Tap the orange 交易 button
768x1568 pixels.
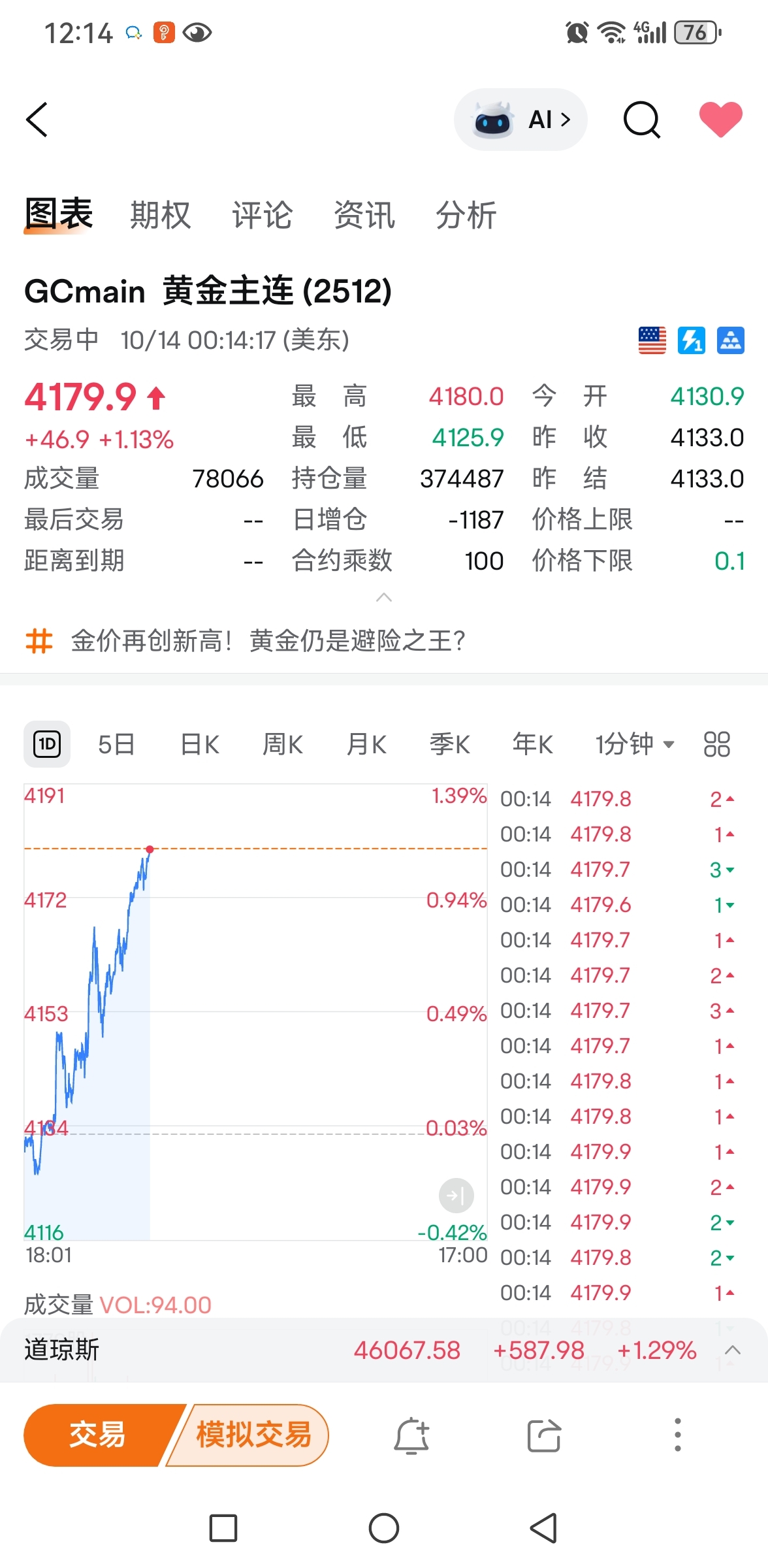click(x=98, y=1435)
